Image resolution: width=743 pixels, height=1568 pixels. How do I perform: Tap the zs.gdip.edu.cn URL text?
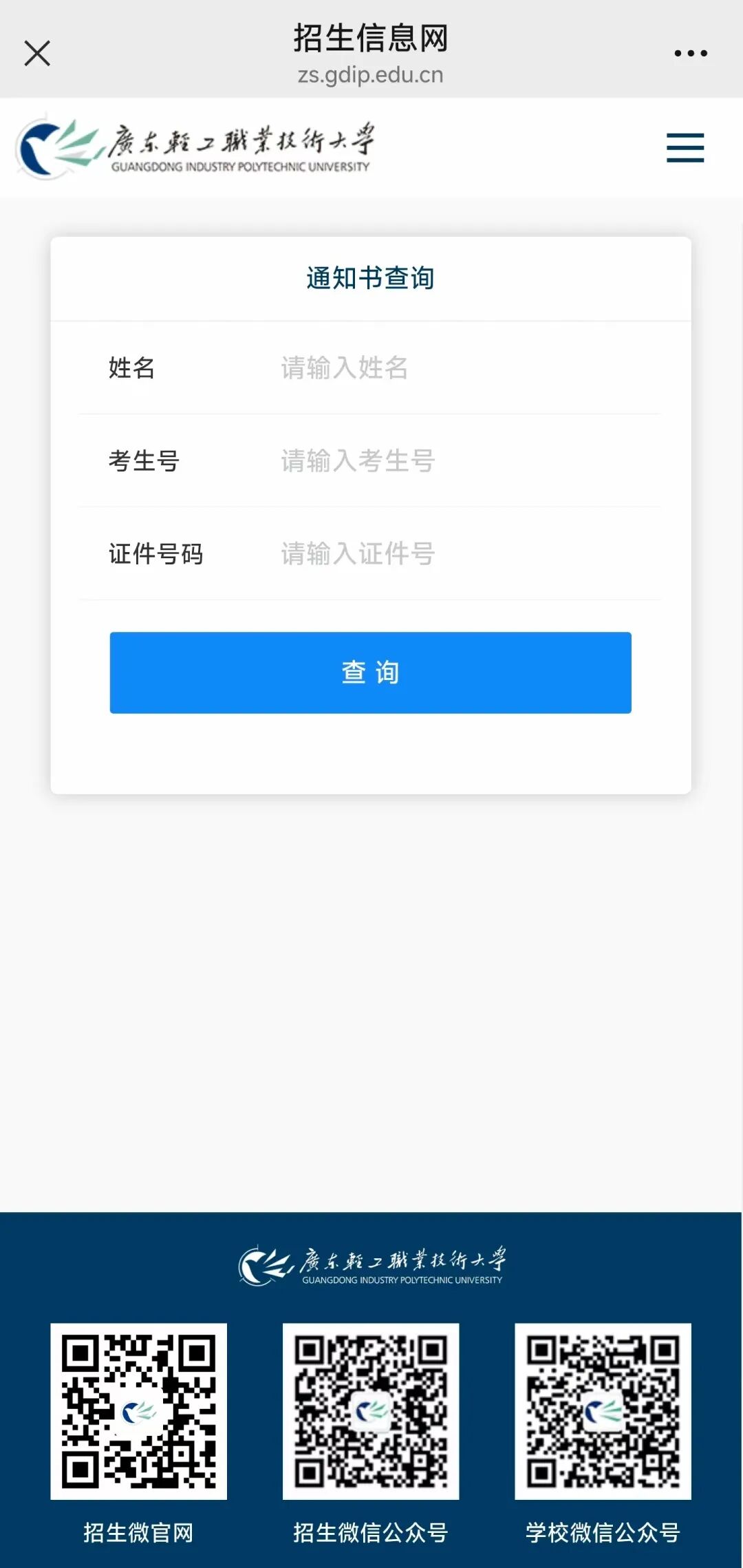click(x=370, y=76)
